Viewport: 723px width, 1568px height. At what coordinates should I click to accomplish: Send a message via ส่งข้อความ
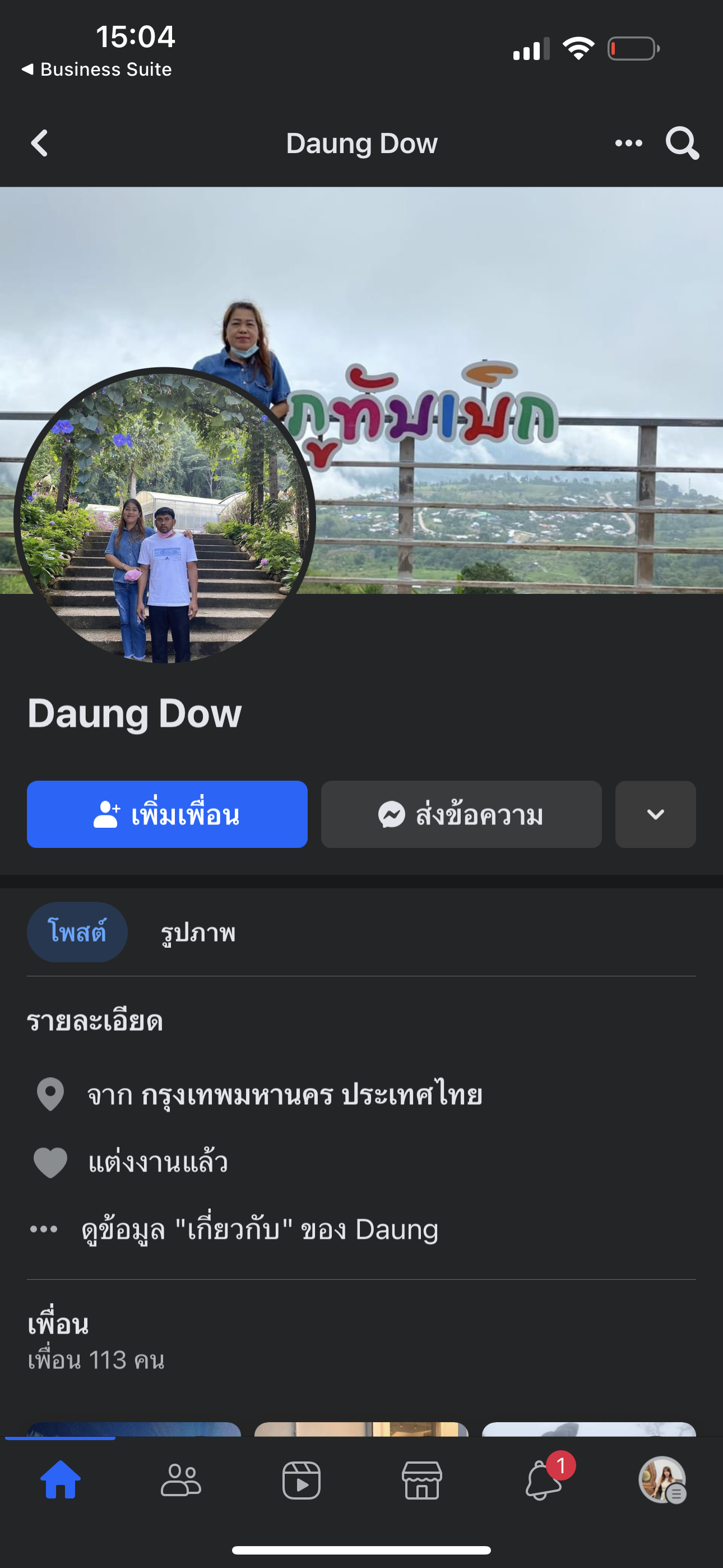pos(461,814)
